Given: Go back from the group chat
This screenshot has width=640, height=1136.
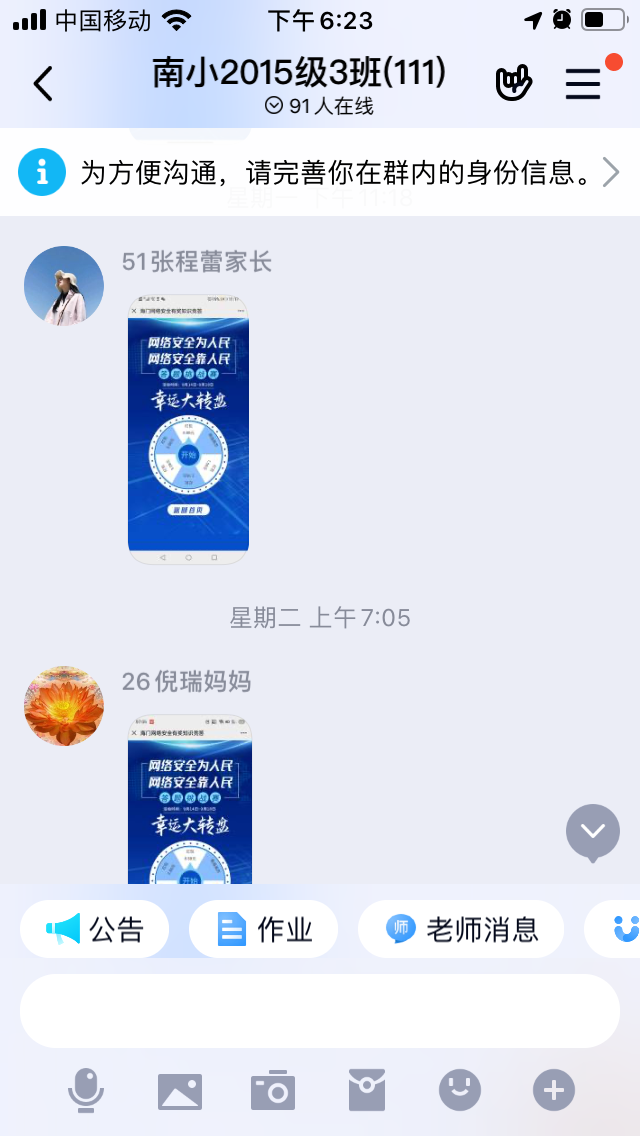Looking at the screenshot, I should pyautogui.click(x=43, y=84).
